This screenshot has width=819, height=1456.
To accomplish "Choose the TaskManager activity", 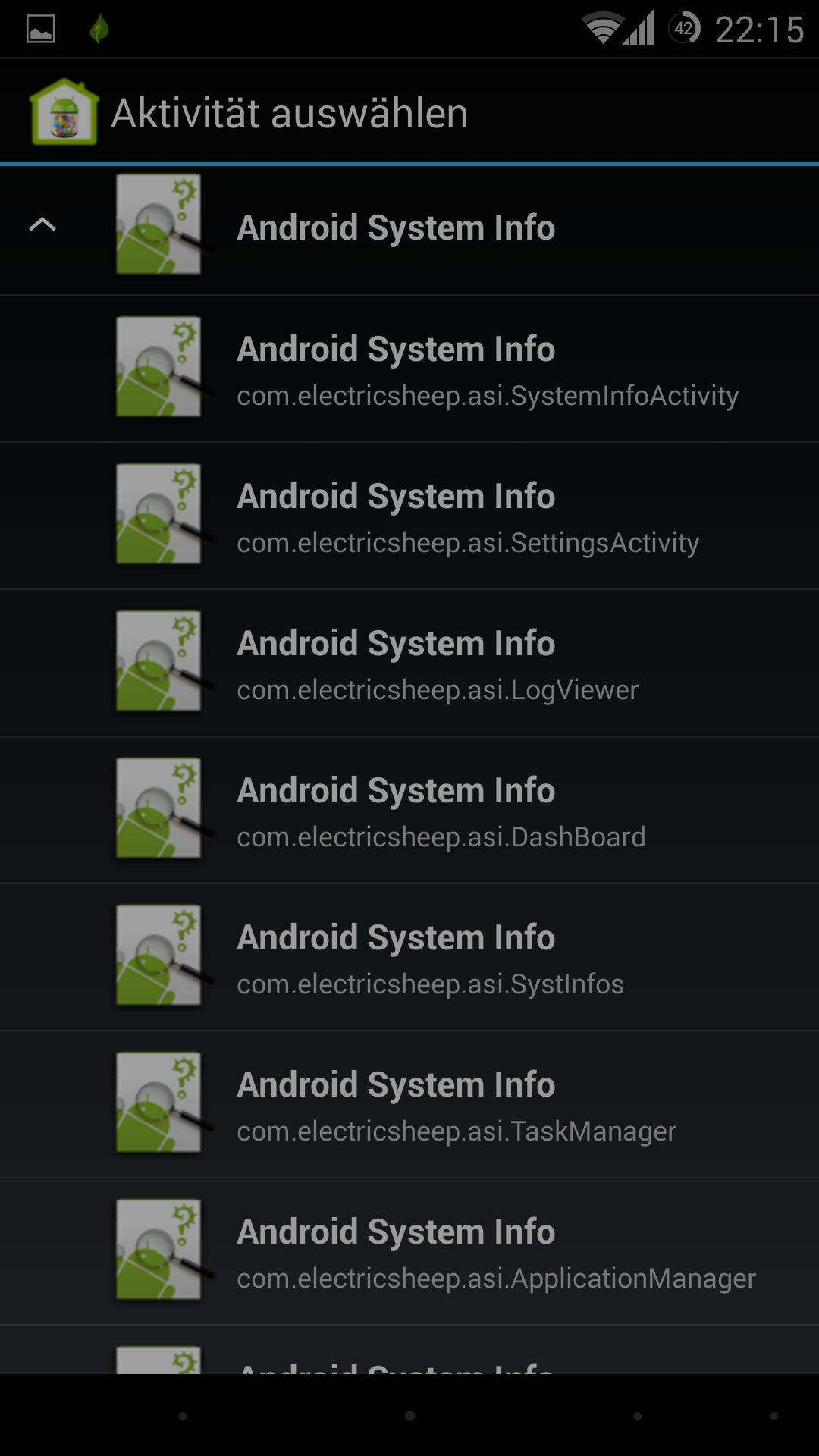I will tap(409, 1105).
